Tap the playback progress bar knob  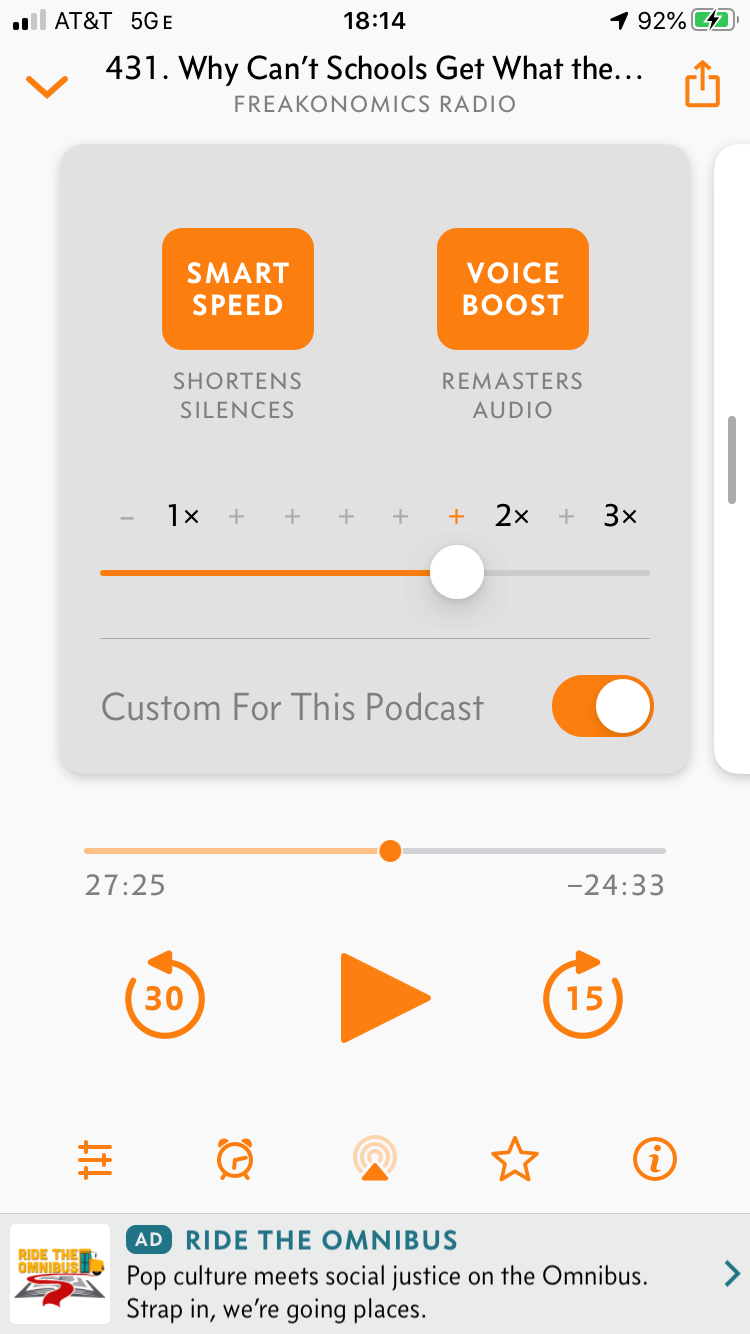391,851
